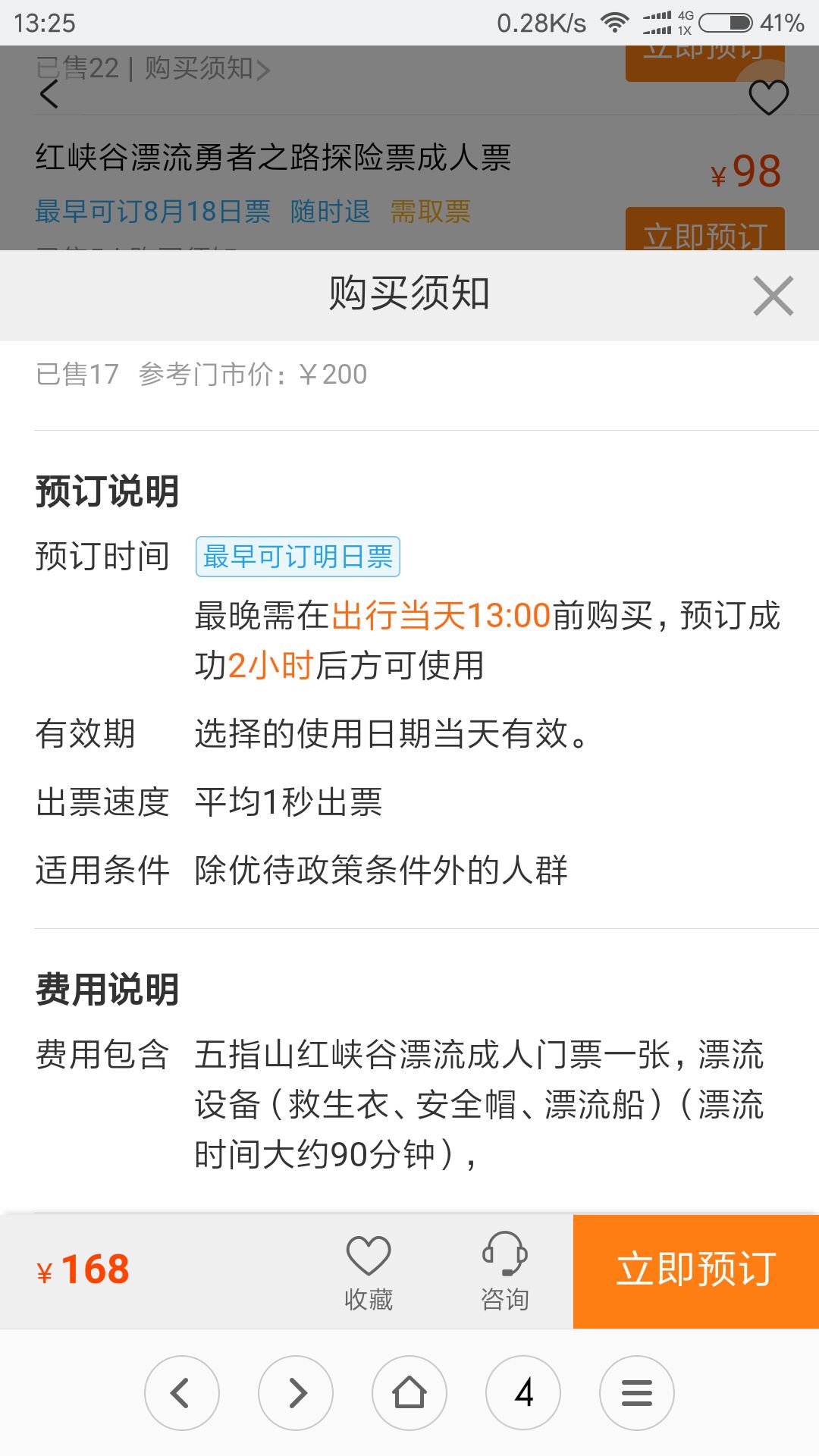Image resolution: width=819 pixels, height=1456 pixels.
Task: Close the 购买须知 panel
Action: [x=773, y=296]
